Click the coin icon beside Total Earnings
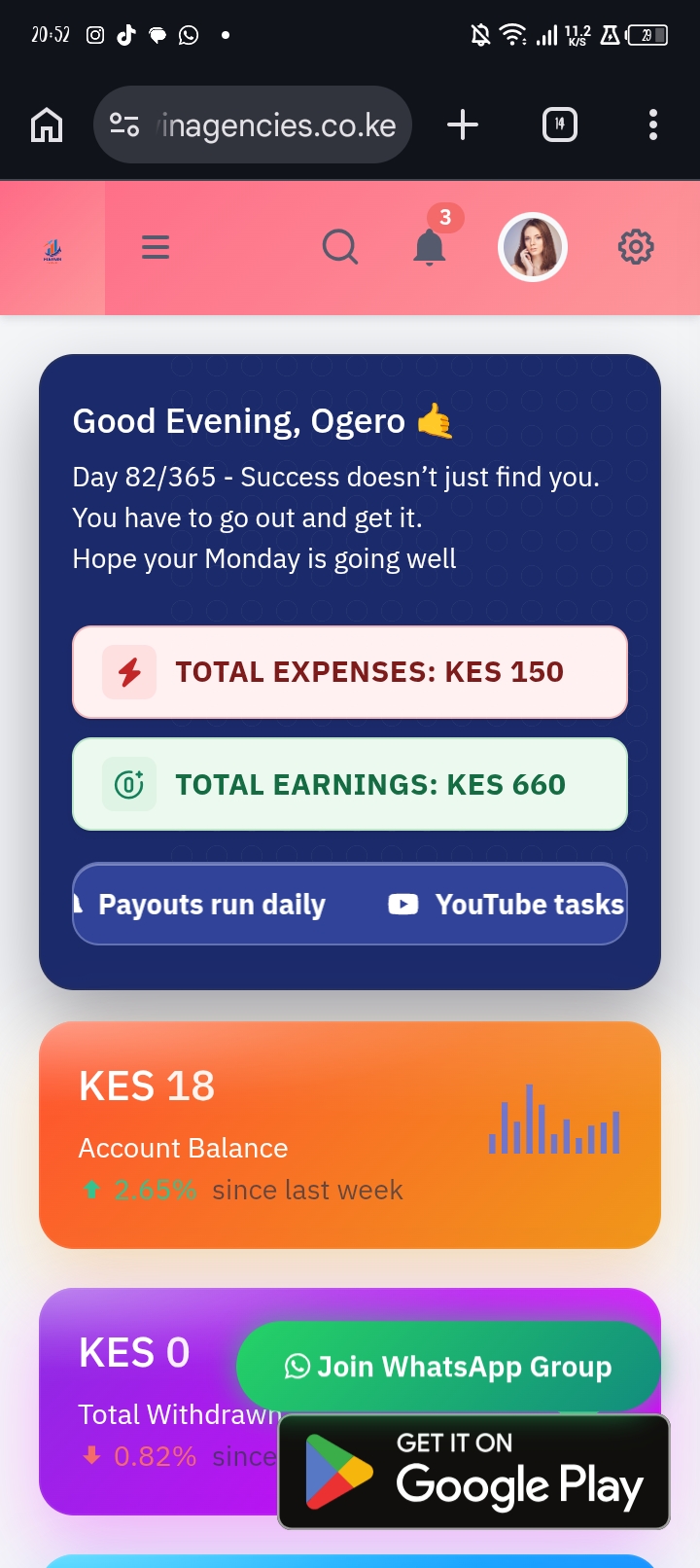Image resolution: width=700 pixels, height=1568 pixels. 129,784
